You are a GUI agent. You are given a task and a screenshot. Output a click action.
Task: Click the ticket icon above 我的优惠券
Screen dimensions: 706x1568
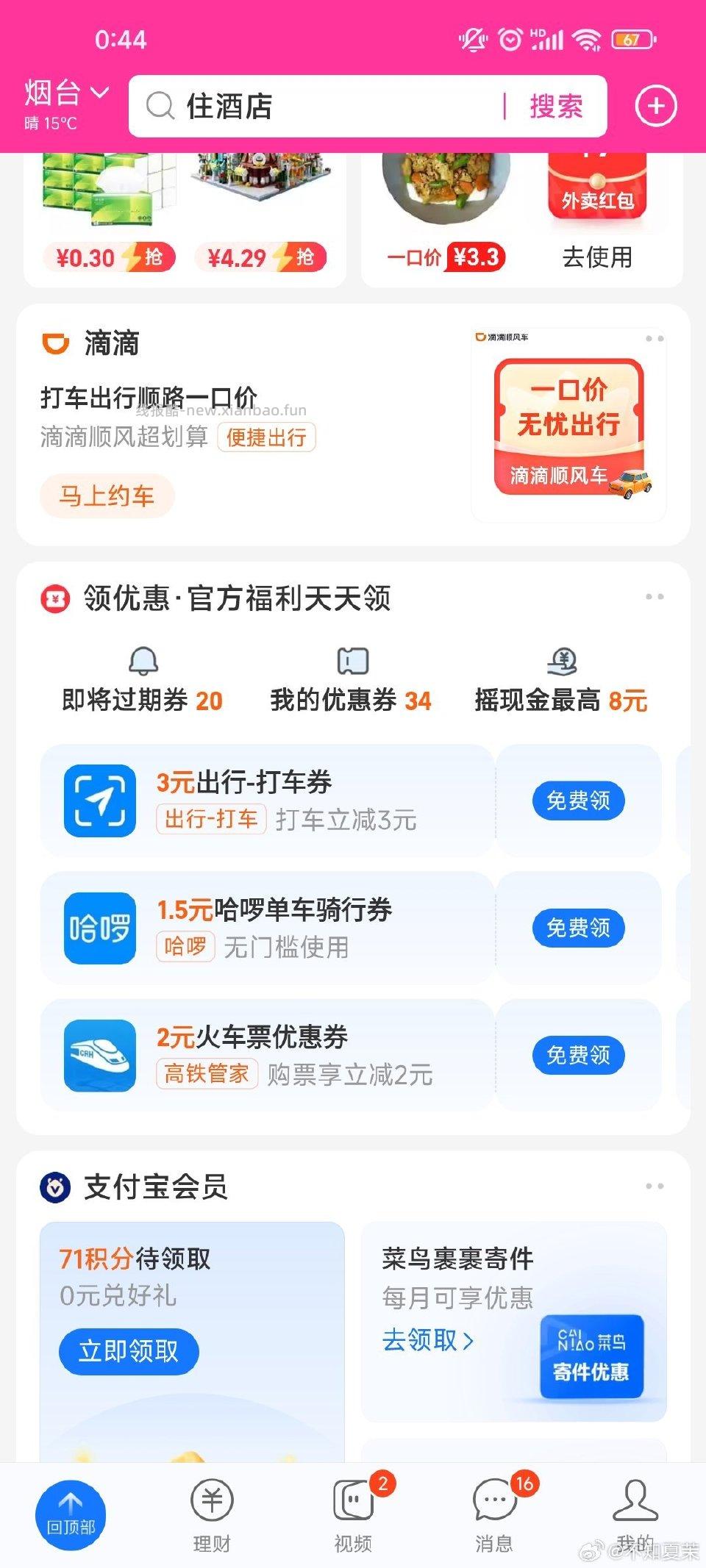(x=351, y=661)
